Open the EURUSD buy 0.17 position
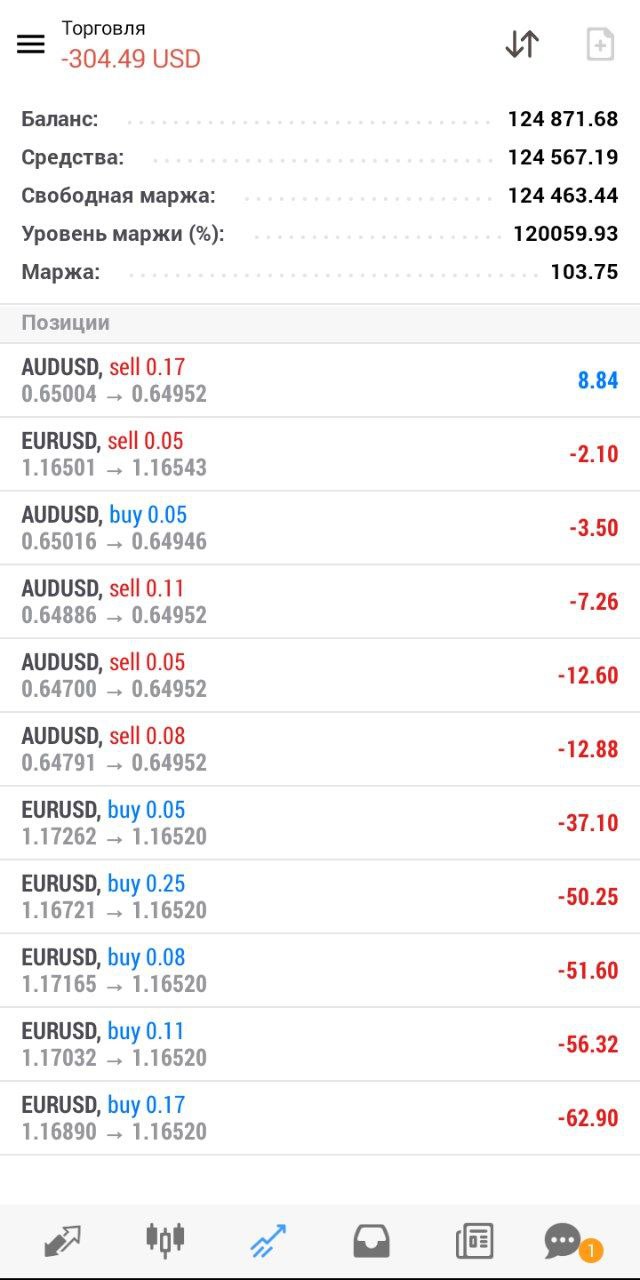640x1280 pixels. point(320,1119)
